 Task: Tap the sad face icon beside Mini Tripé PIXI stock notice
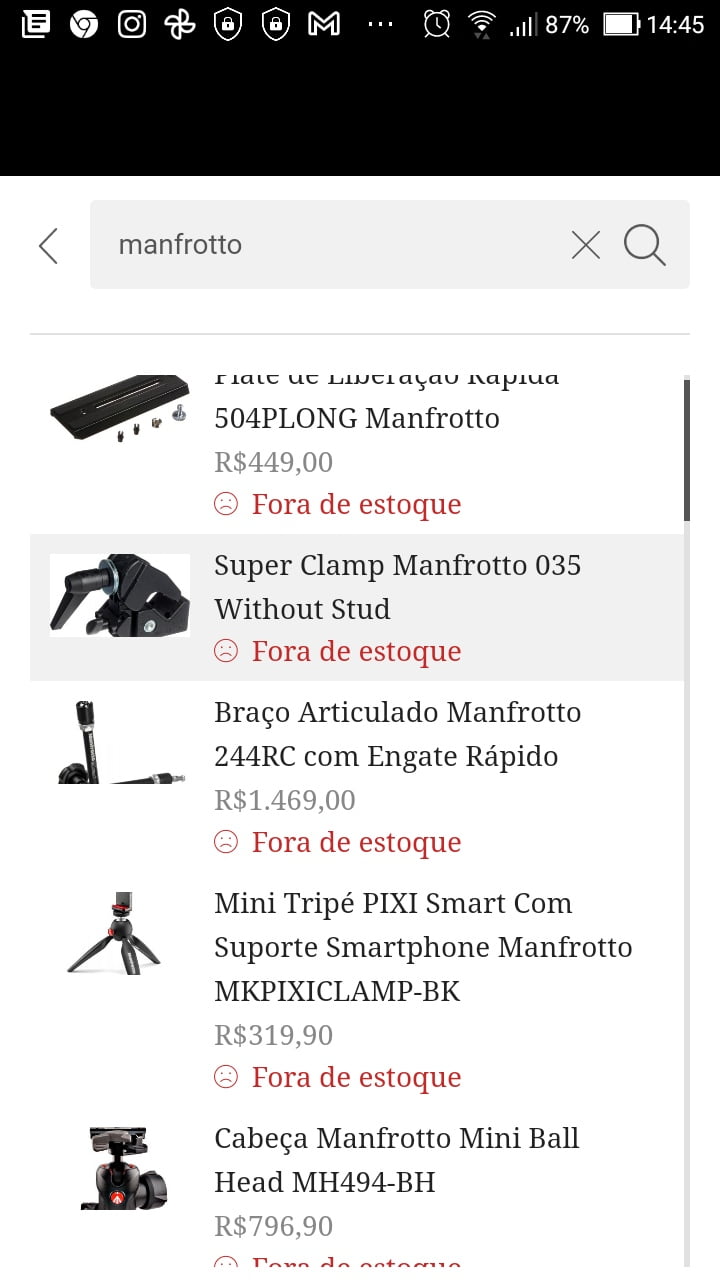point(227,1077)
